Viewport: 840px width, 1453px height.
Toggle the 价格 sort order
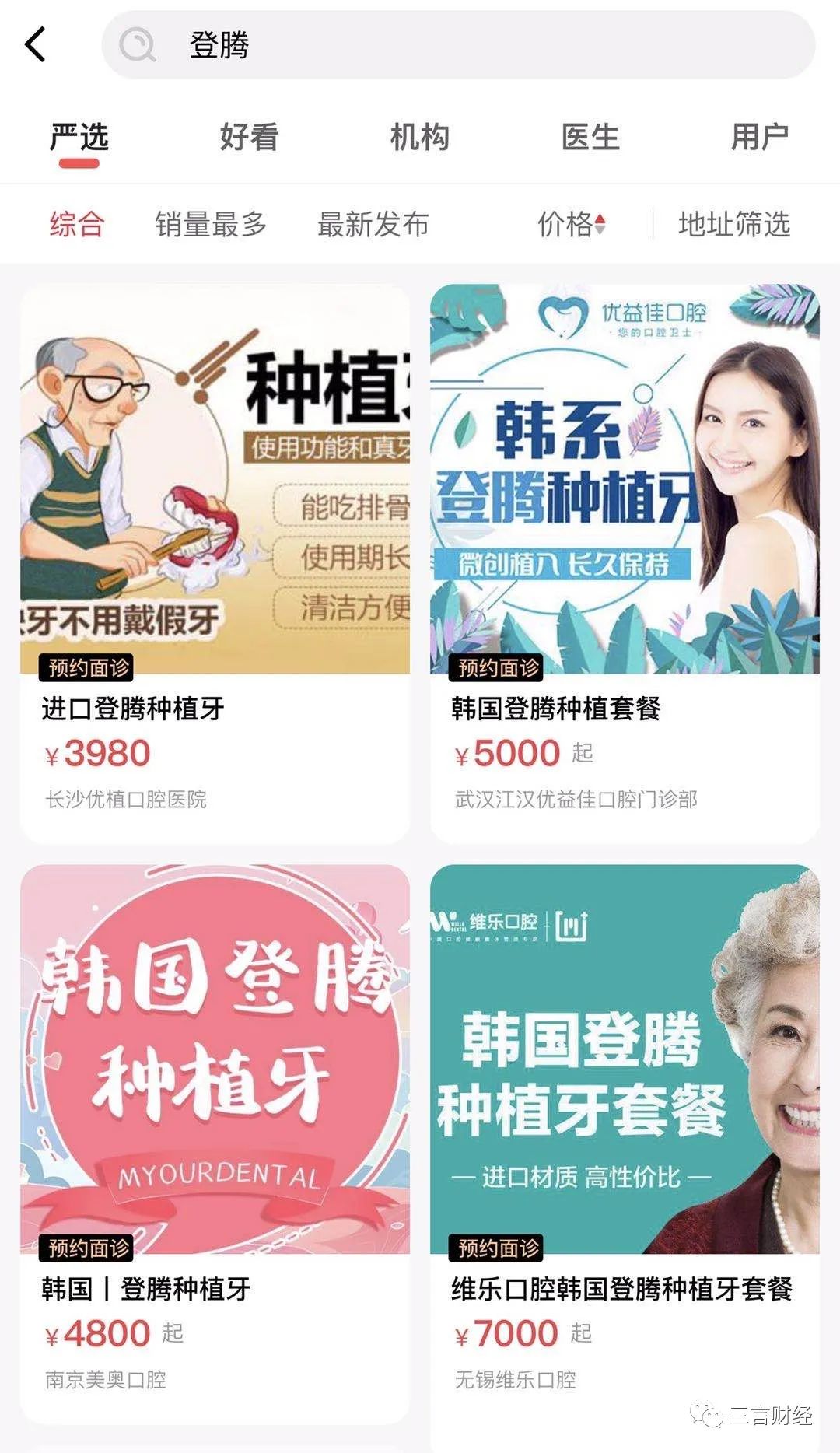(572, 224)
